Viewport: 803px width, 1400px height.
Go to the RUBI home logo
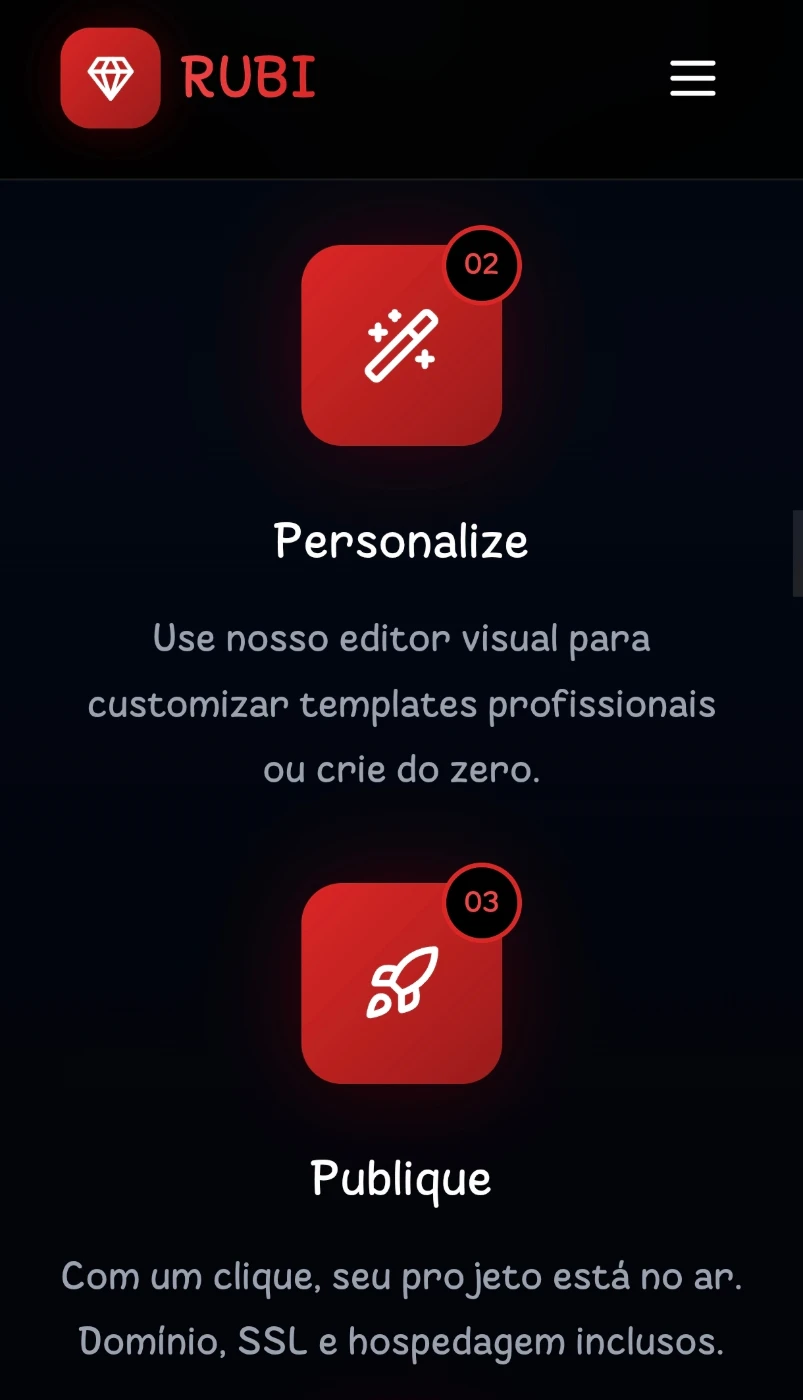pyautogui.click(x=188, y=78)
